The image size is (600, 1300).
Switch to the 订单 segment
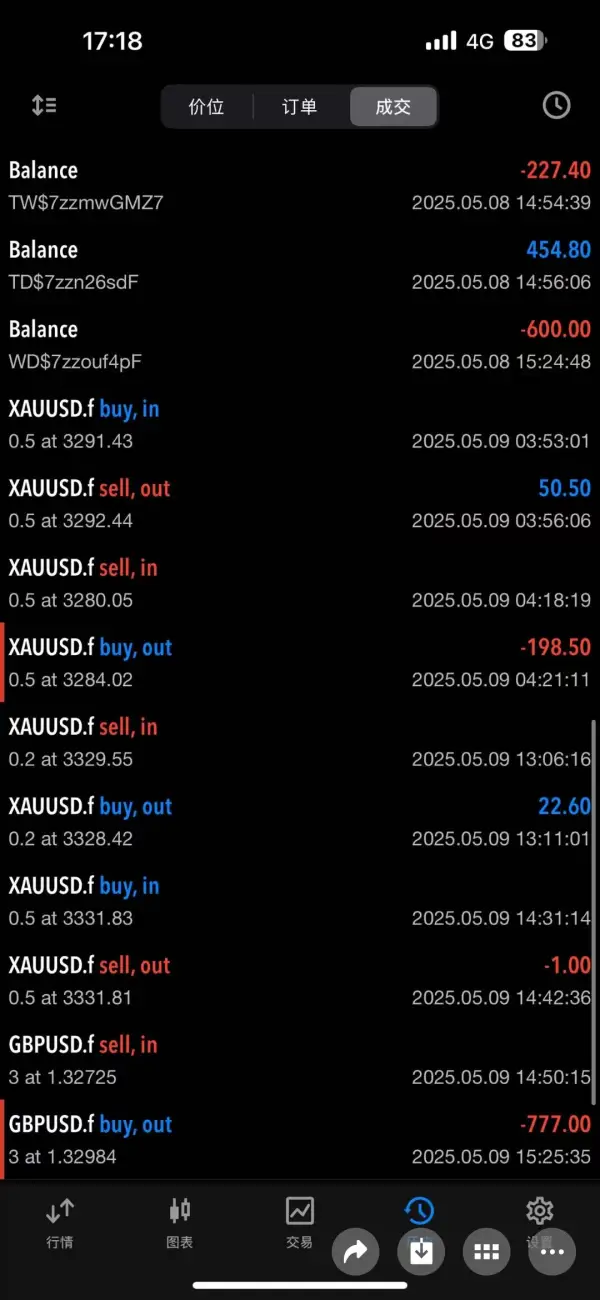pyautogui.click(x=300, y=107)
